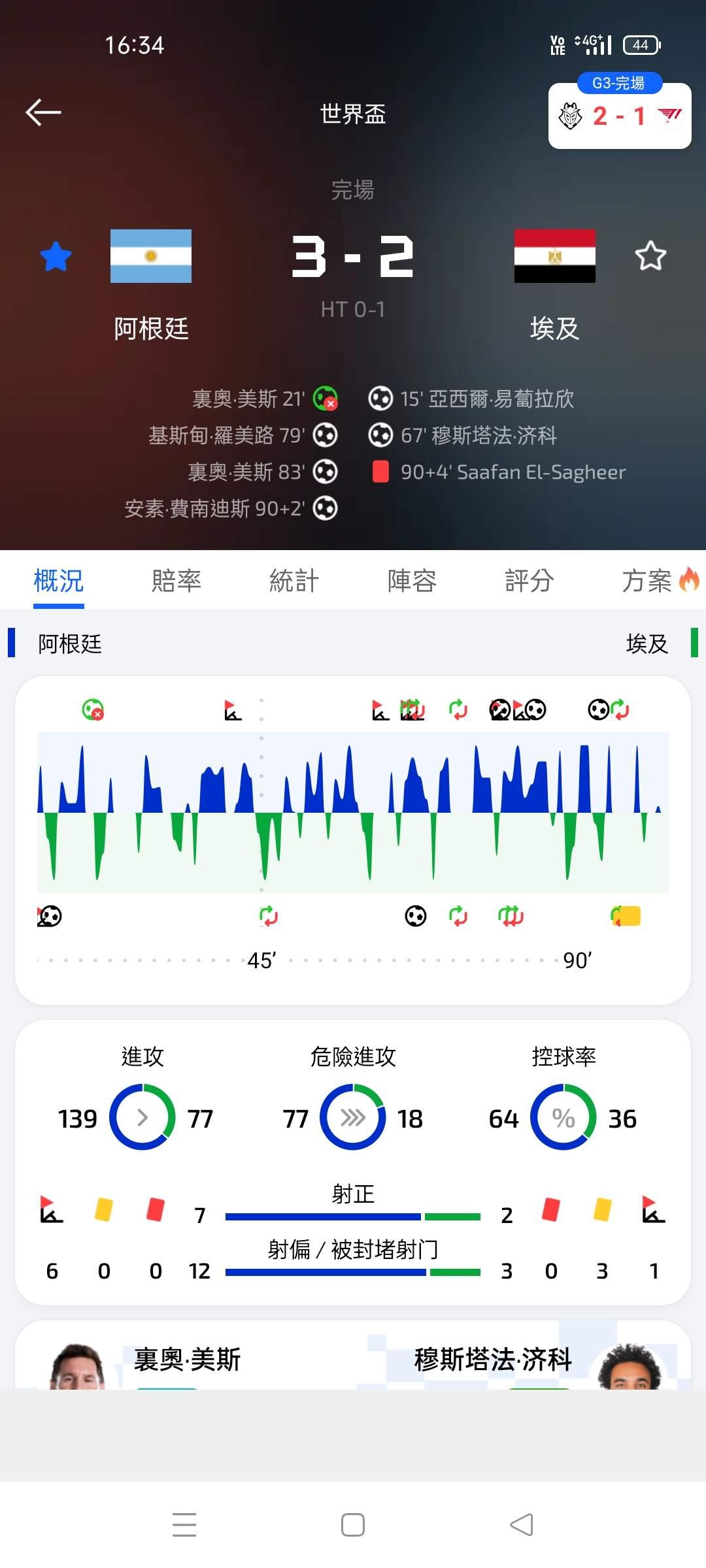
Task: Open 裏奧·美斯 player card
Action: (x=188, y=1360)
